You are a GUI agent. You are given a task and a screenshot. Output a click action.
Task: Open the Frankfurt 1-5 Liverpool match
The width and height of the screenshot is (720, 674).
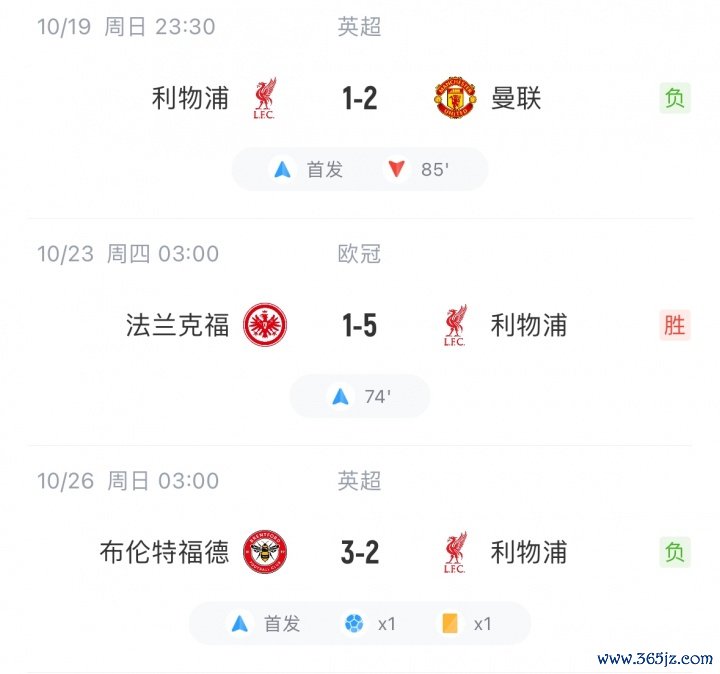coord(359,325)
